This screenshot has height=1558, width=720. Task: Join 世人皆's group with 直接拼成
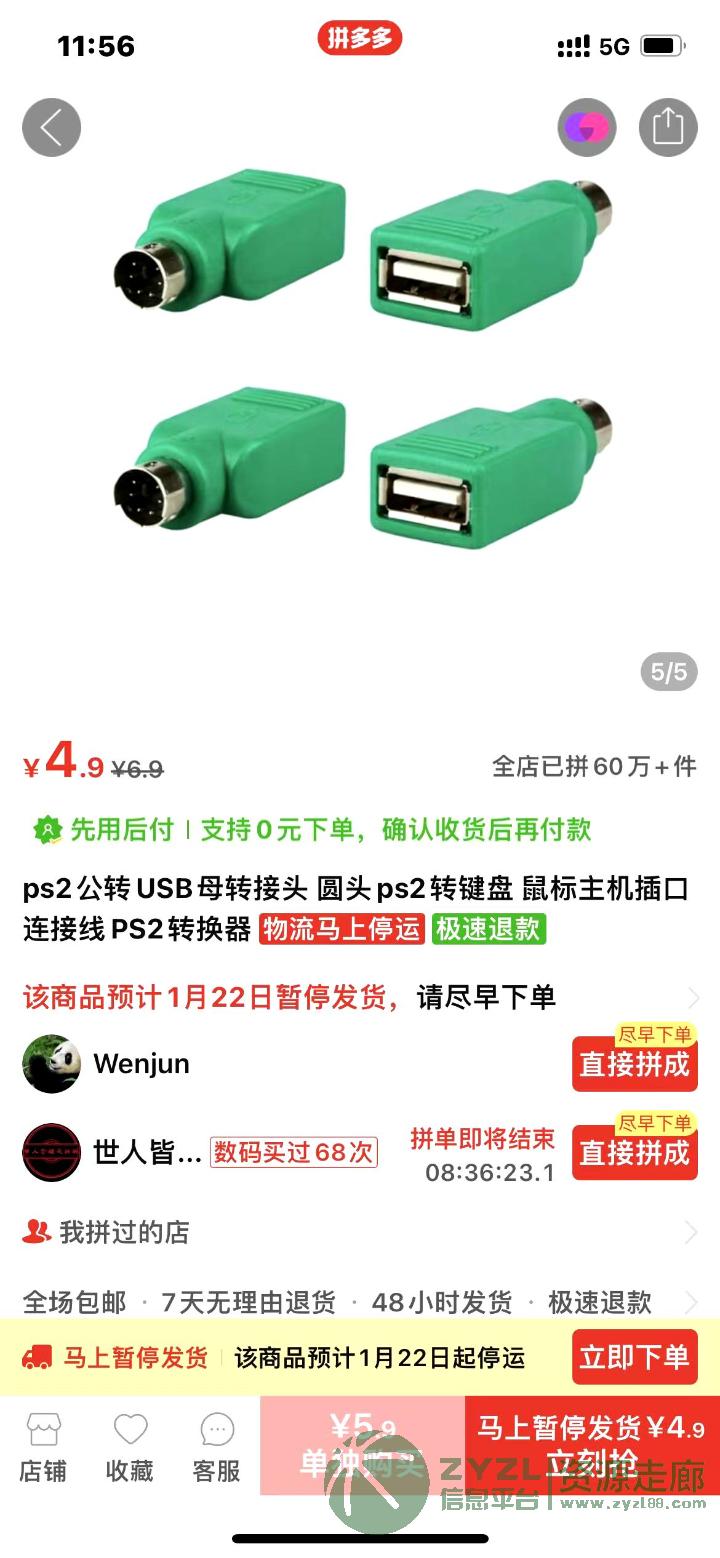(x=635, y=1152)
